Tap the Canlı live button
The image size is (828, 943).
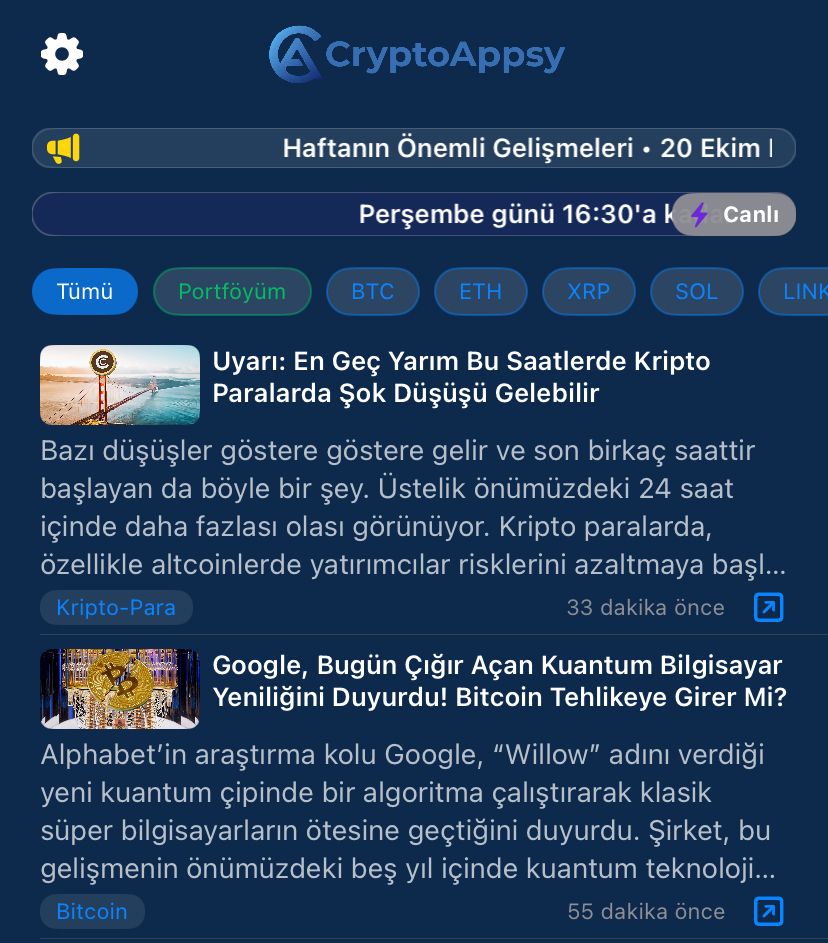tap(735, 214)
